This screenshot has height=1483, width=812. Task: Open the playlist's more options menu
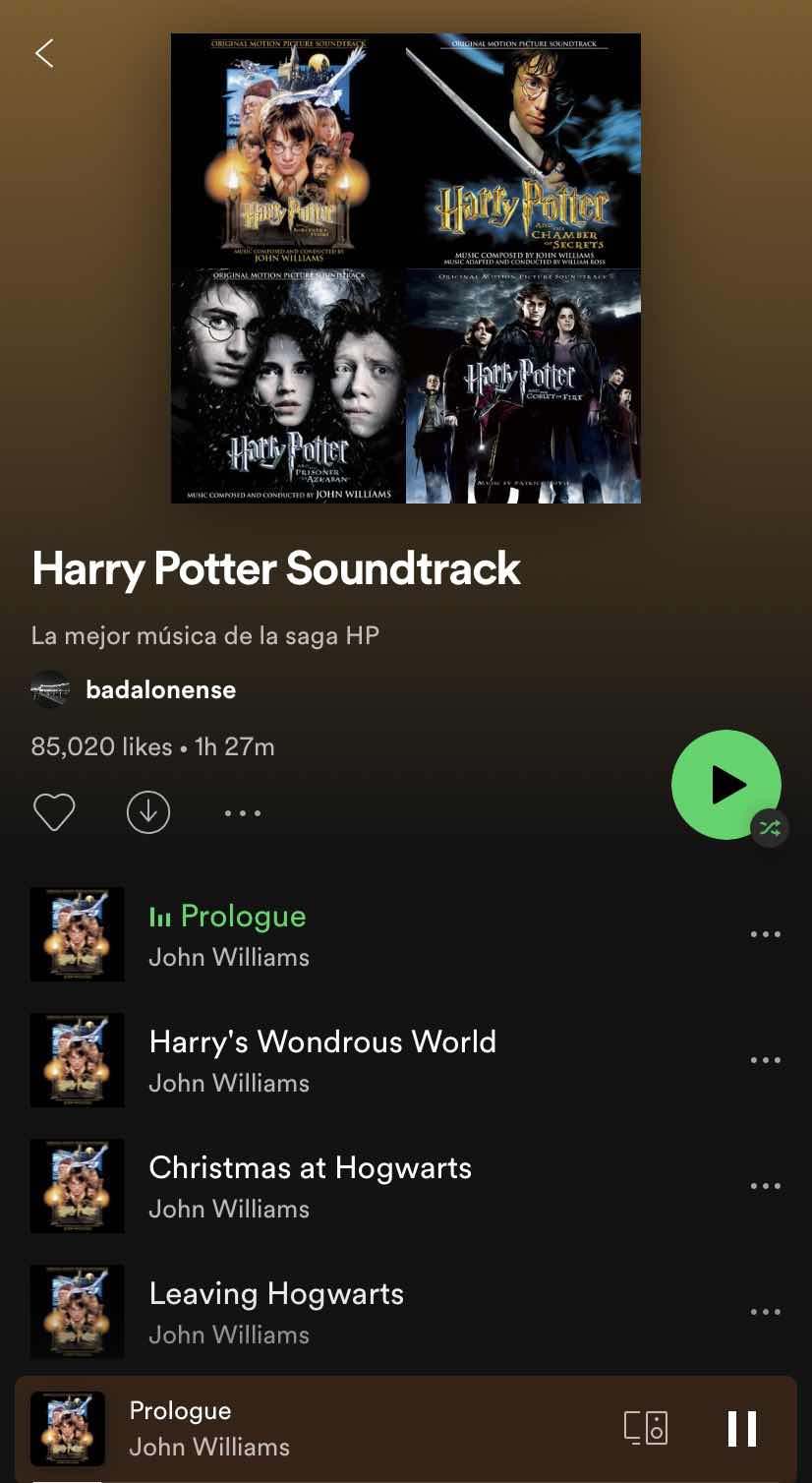[242, 813]
